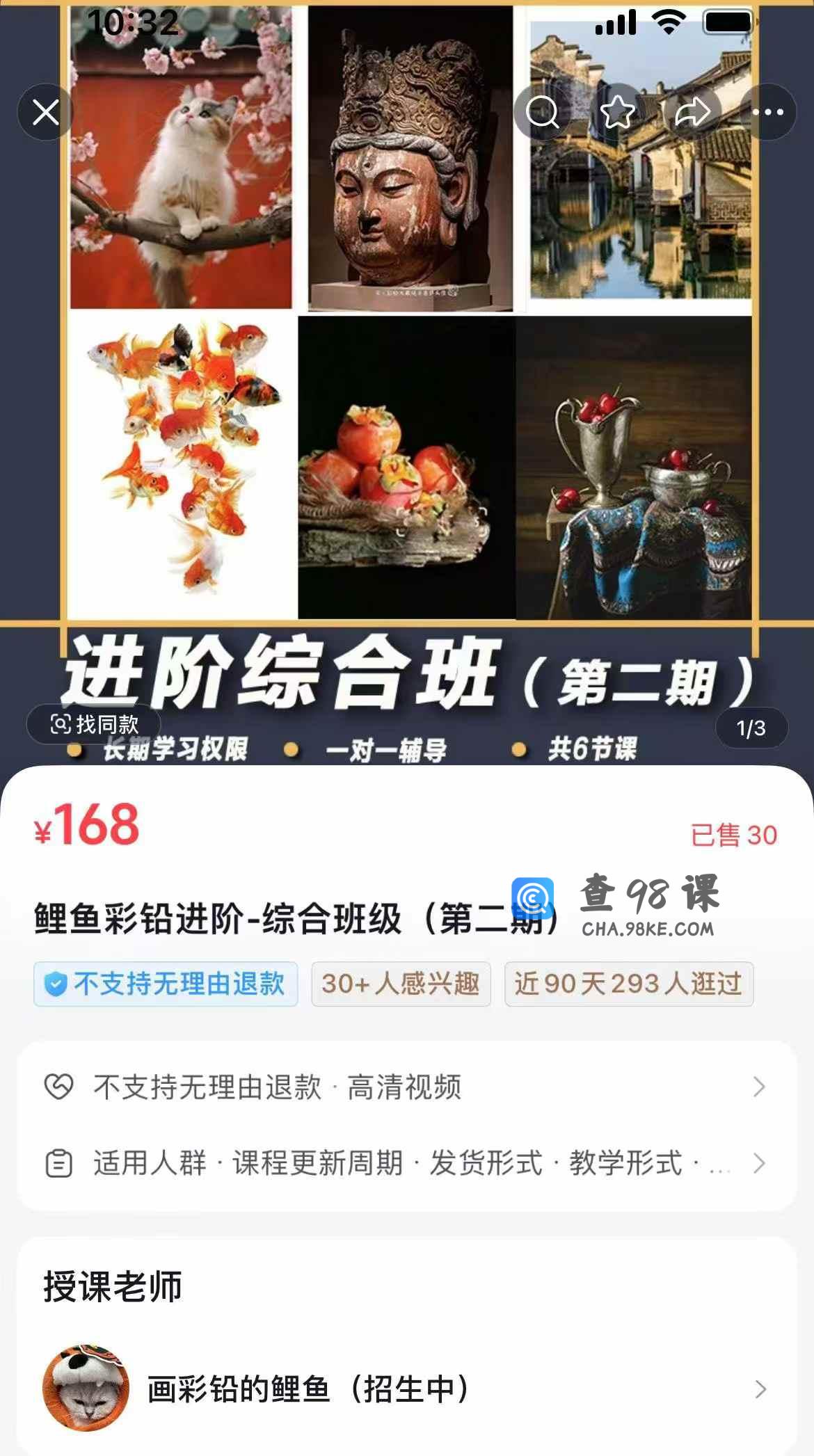Tap the 不支持无理由退款 badge
The width and height of the screenshot is (814, 1456).
click(166, 984)
